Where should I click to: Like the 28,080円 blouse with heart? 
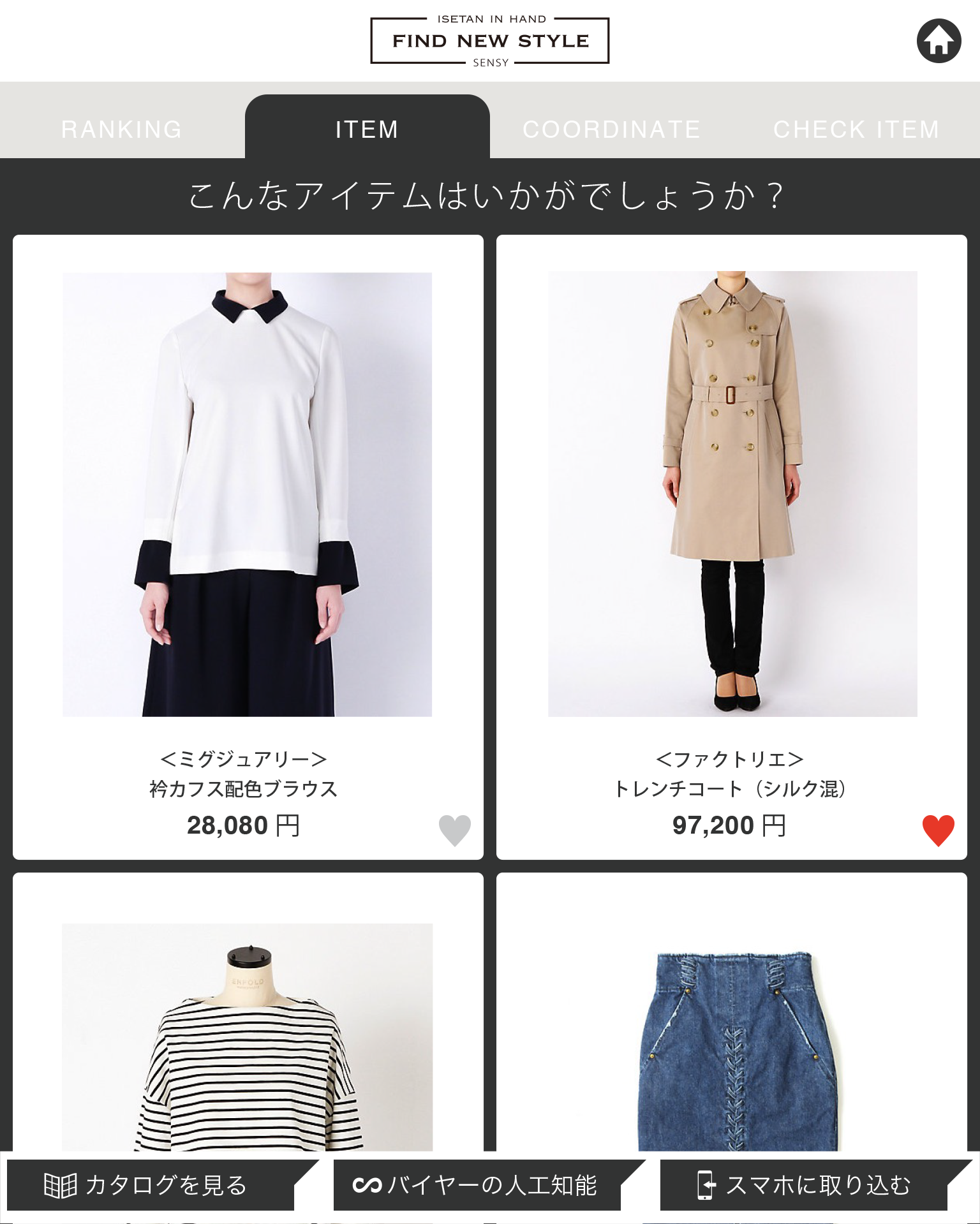[454, 830]
